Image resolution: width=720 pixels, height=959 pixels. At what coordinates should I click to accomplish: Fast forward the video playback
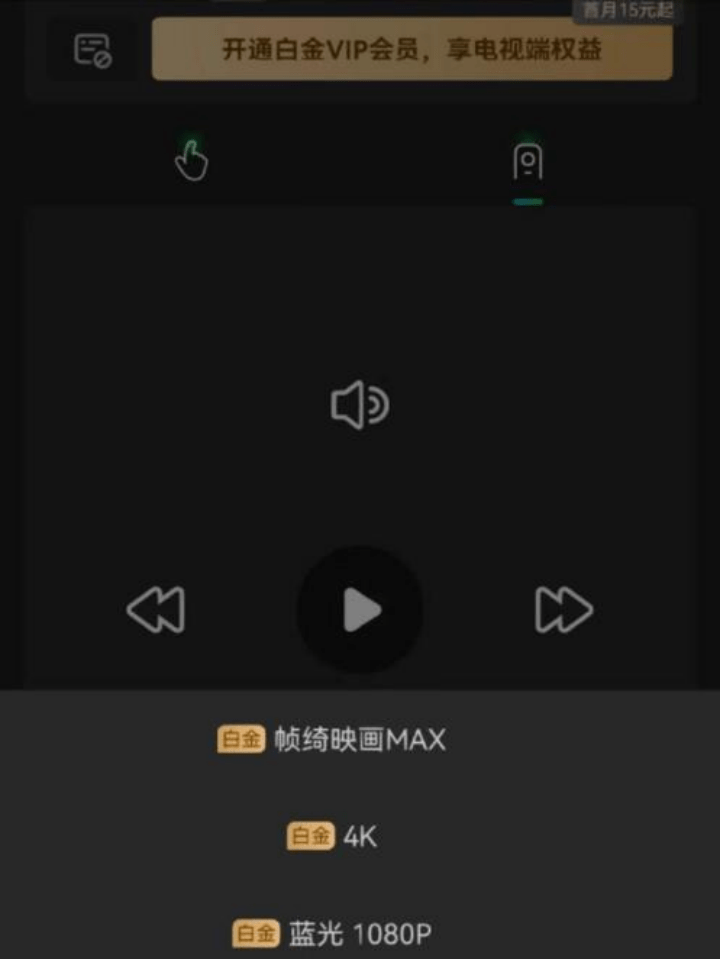(564, 610)
